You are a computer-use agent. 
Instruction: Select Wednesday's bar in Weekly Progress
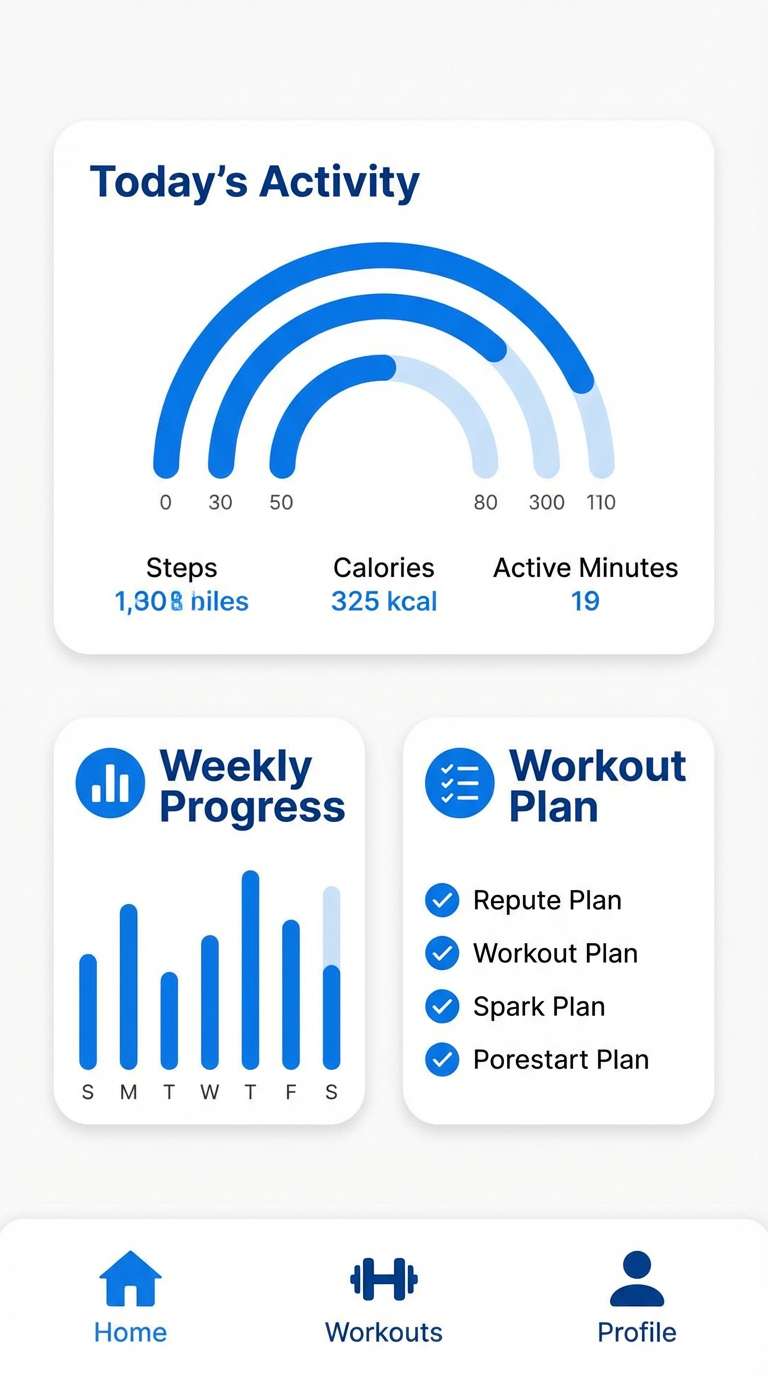[209, 1000]
